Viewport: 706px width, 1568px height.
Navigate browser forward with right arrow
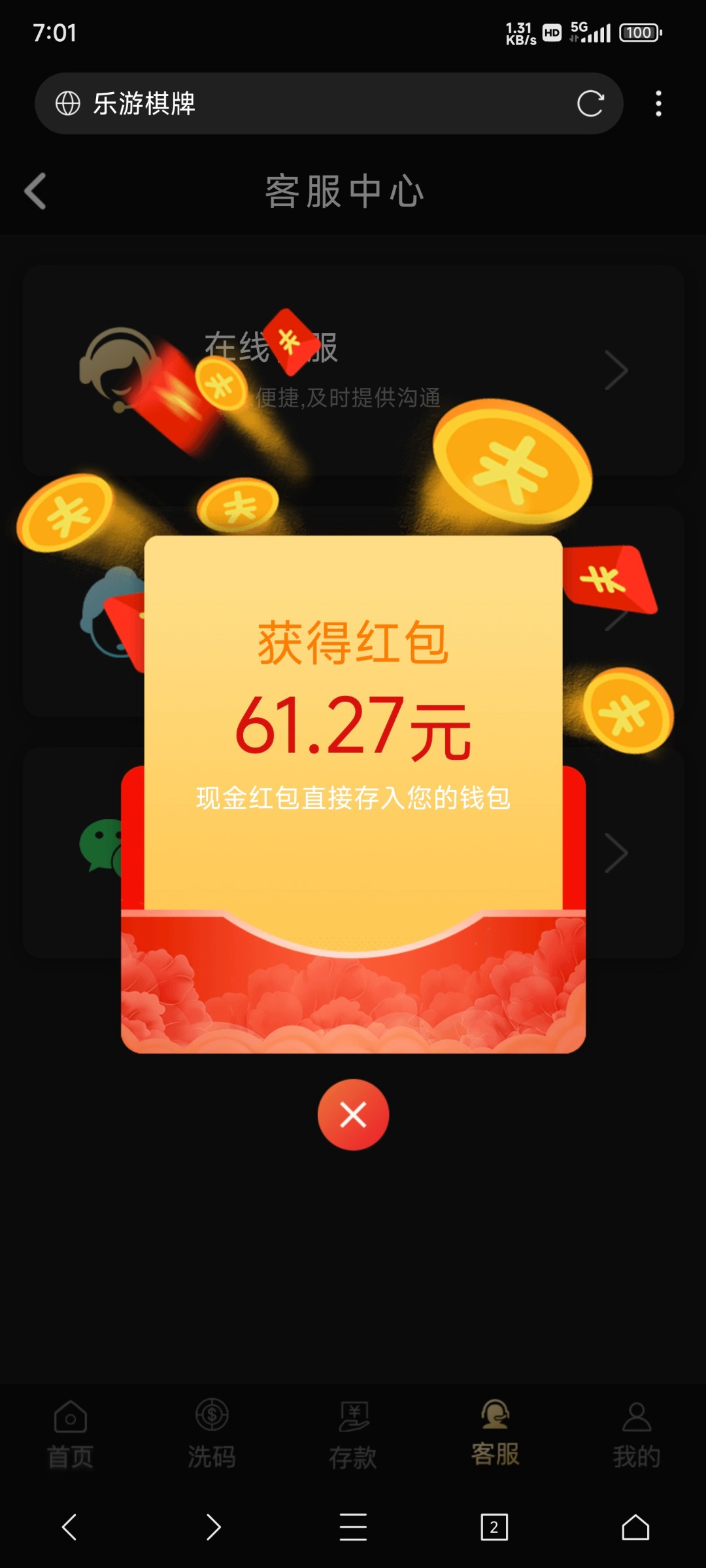[212, 1527]
